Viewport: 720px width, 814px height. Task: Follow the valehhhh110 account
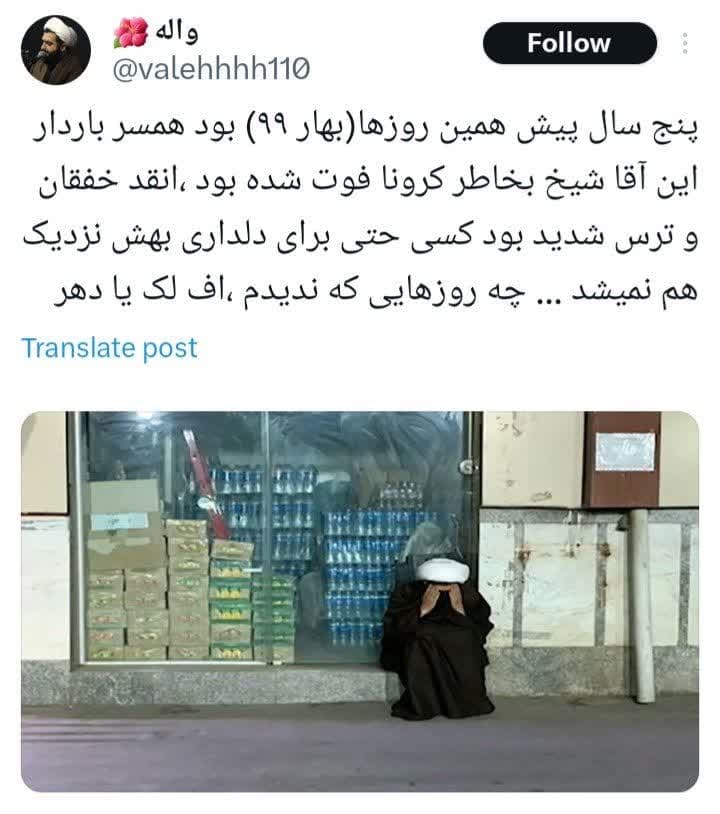pyautogui.click(x=569, y=43)
